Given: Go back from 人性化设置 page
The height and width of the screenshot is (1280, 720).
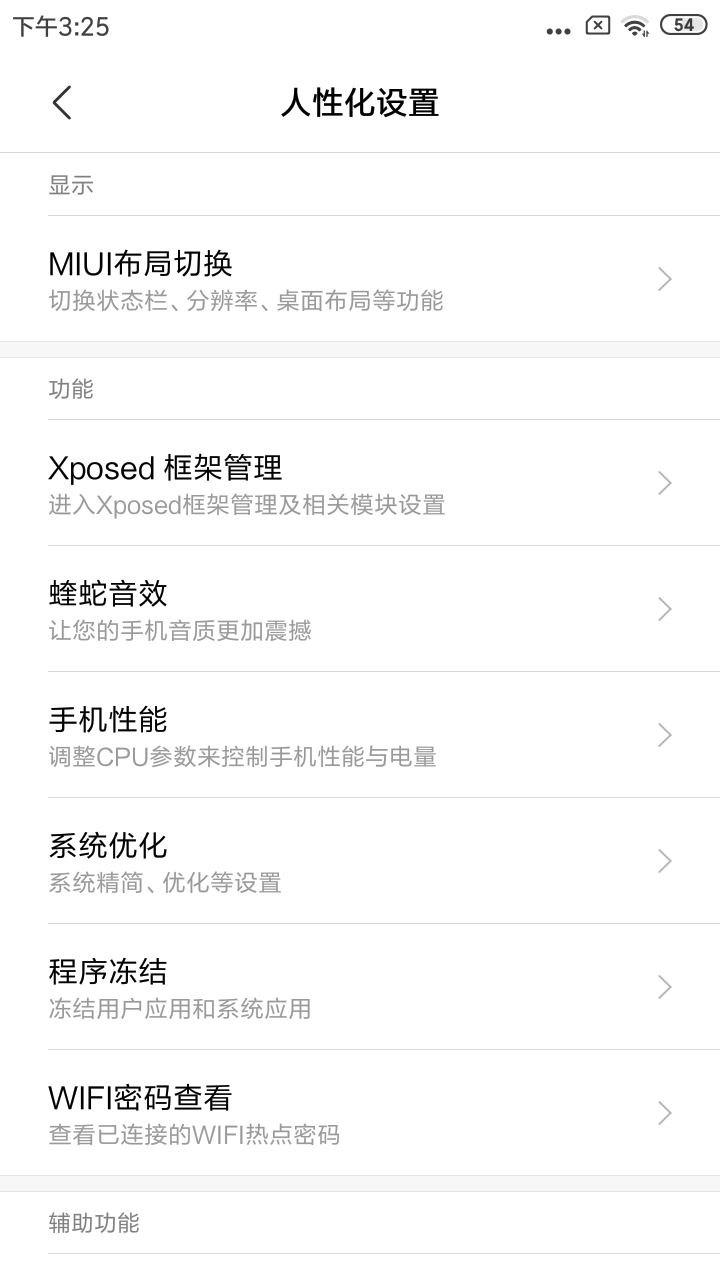Looking at the screenshot, I should [x=62, y=103].
